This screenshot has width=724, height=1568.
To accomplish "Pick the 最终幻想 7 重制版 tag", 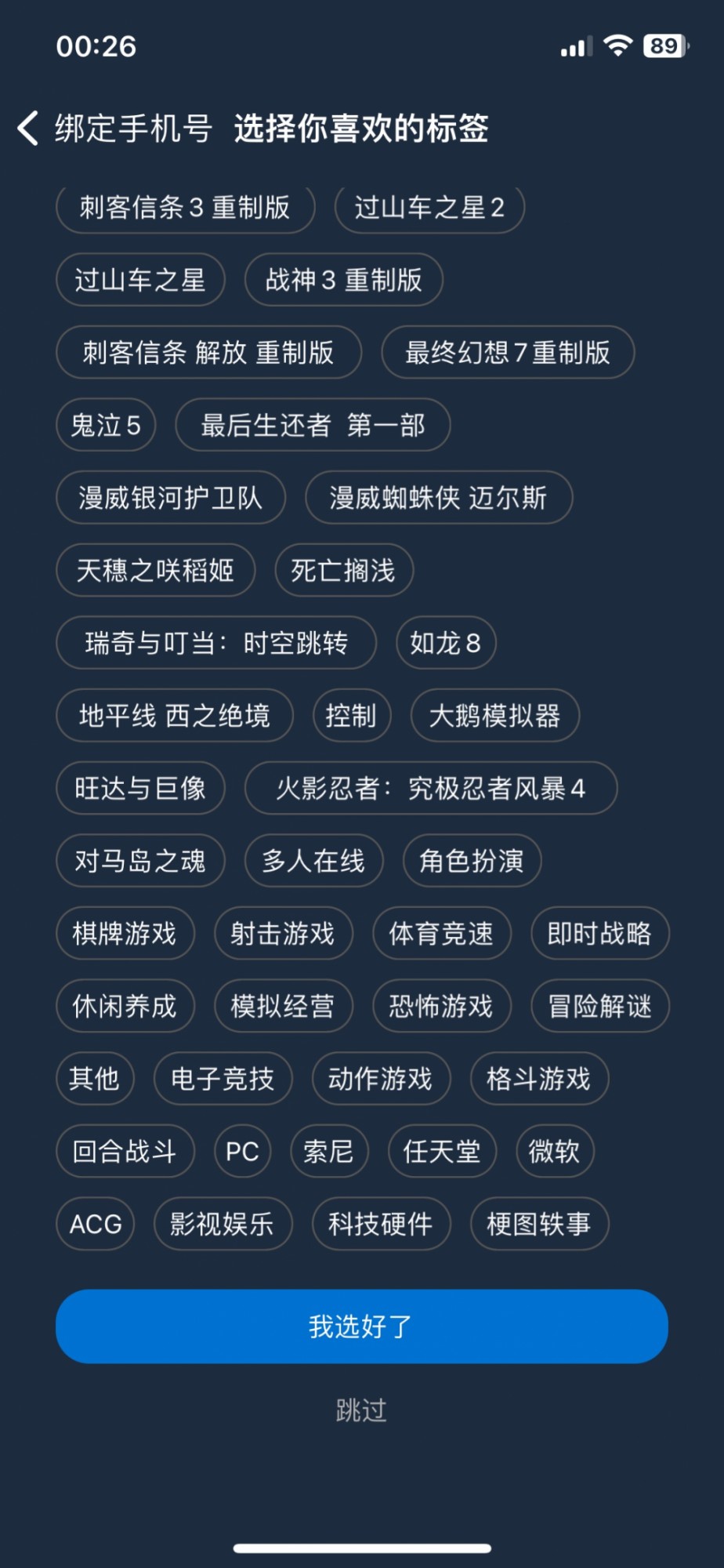I will tap(507, 352).
